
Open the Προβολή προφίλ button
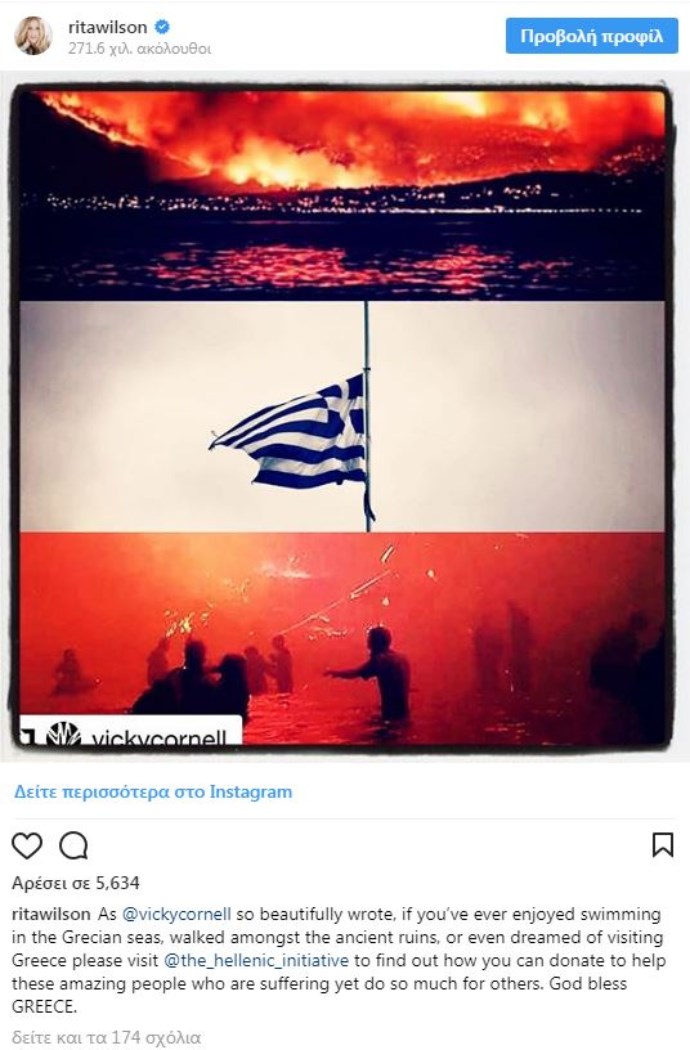[x=592, y=36]
